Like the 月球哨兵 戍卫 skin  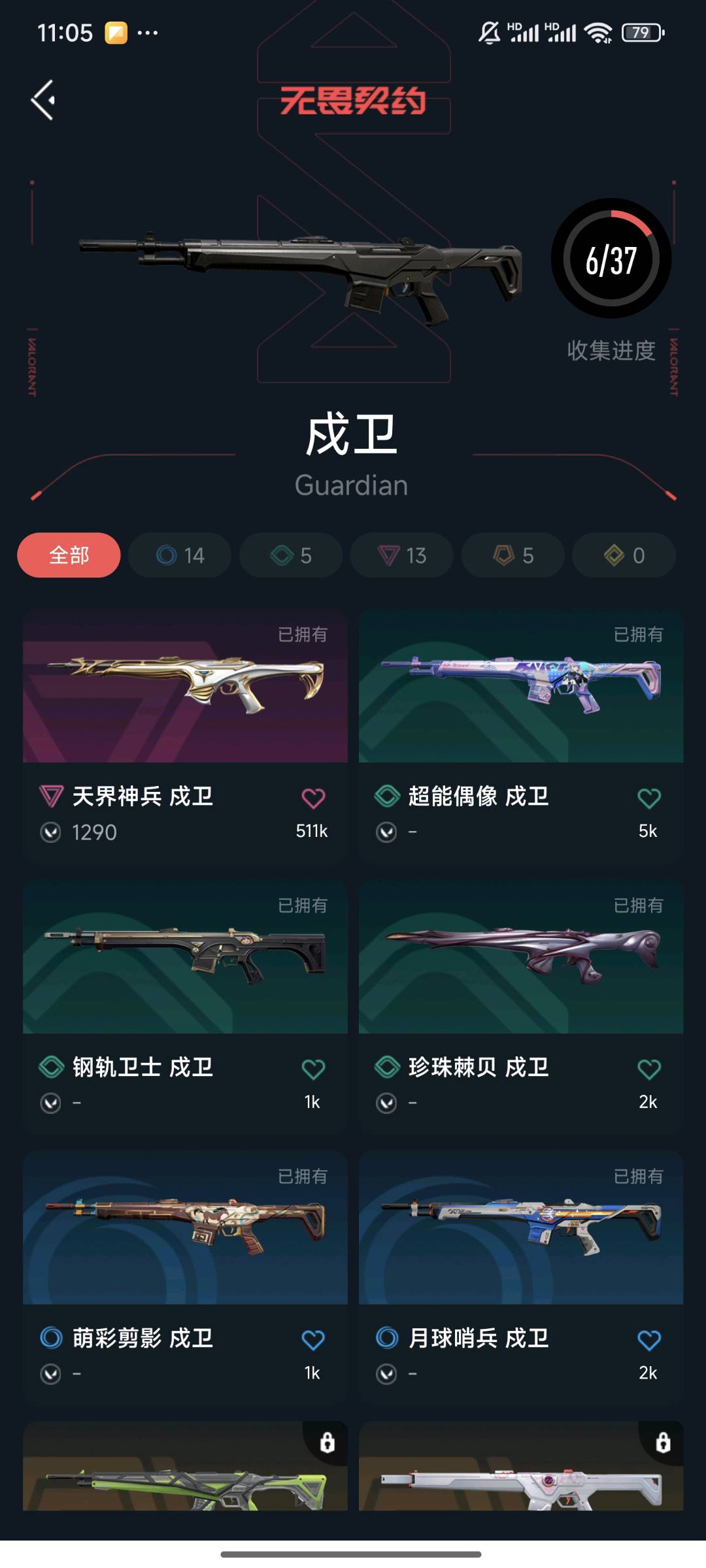(x=648, y=1340)
